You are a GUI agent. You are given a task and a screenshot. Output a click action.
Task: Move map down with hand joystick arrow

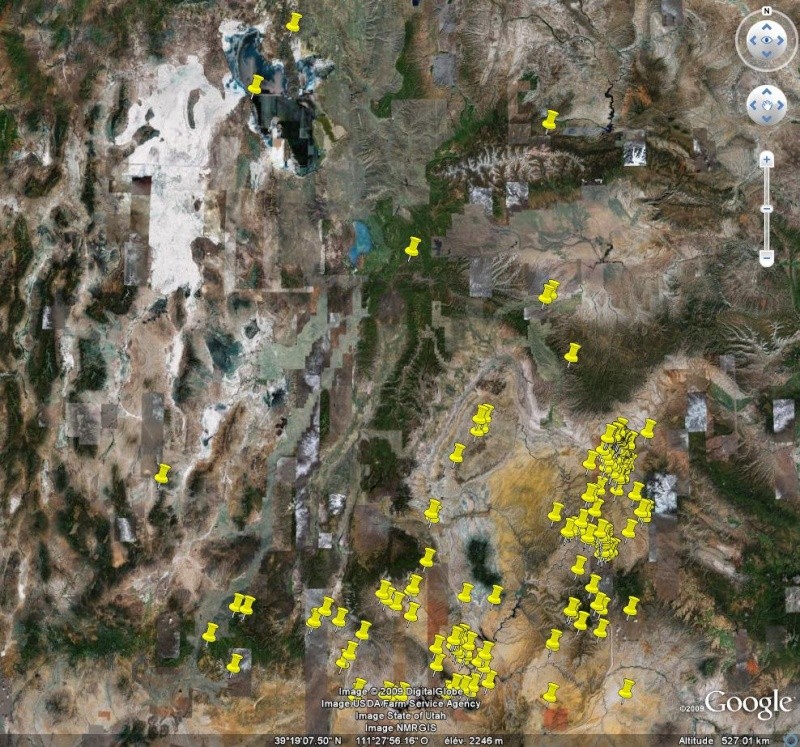(766, 117)
